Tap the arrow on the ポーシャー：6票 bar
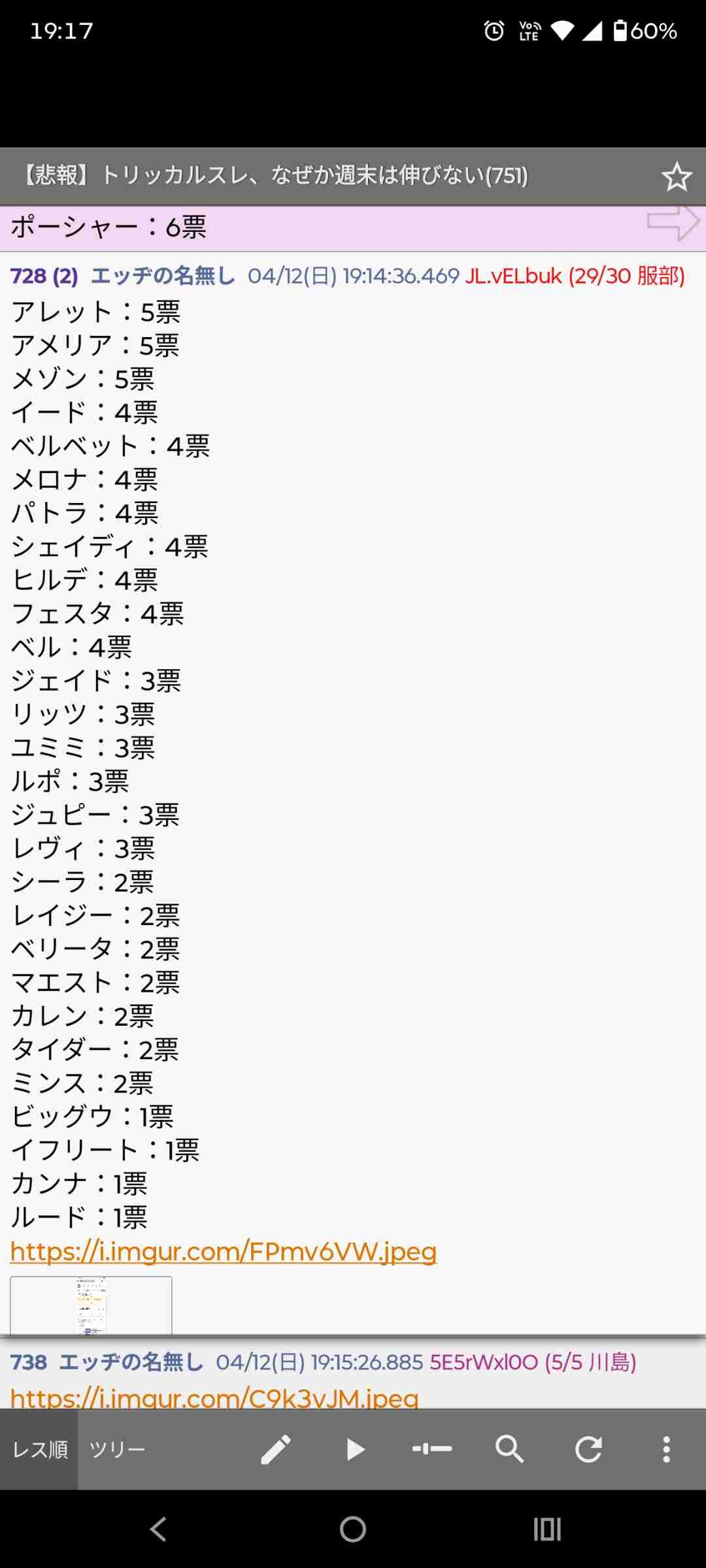The width and height of the screenshot is (706, 1568). pos(673,223)
